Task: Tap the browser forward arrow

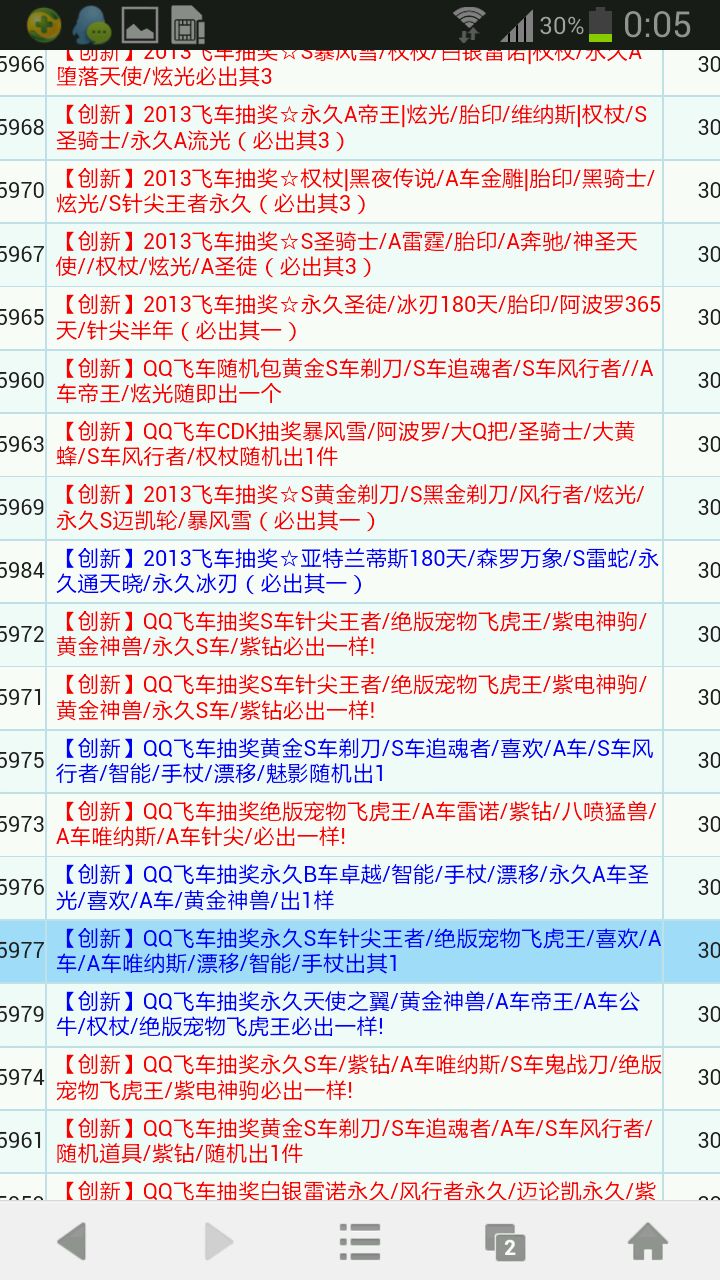Action: pos(217,1241)
